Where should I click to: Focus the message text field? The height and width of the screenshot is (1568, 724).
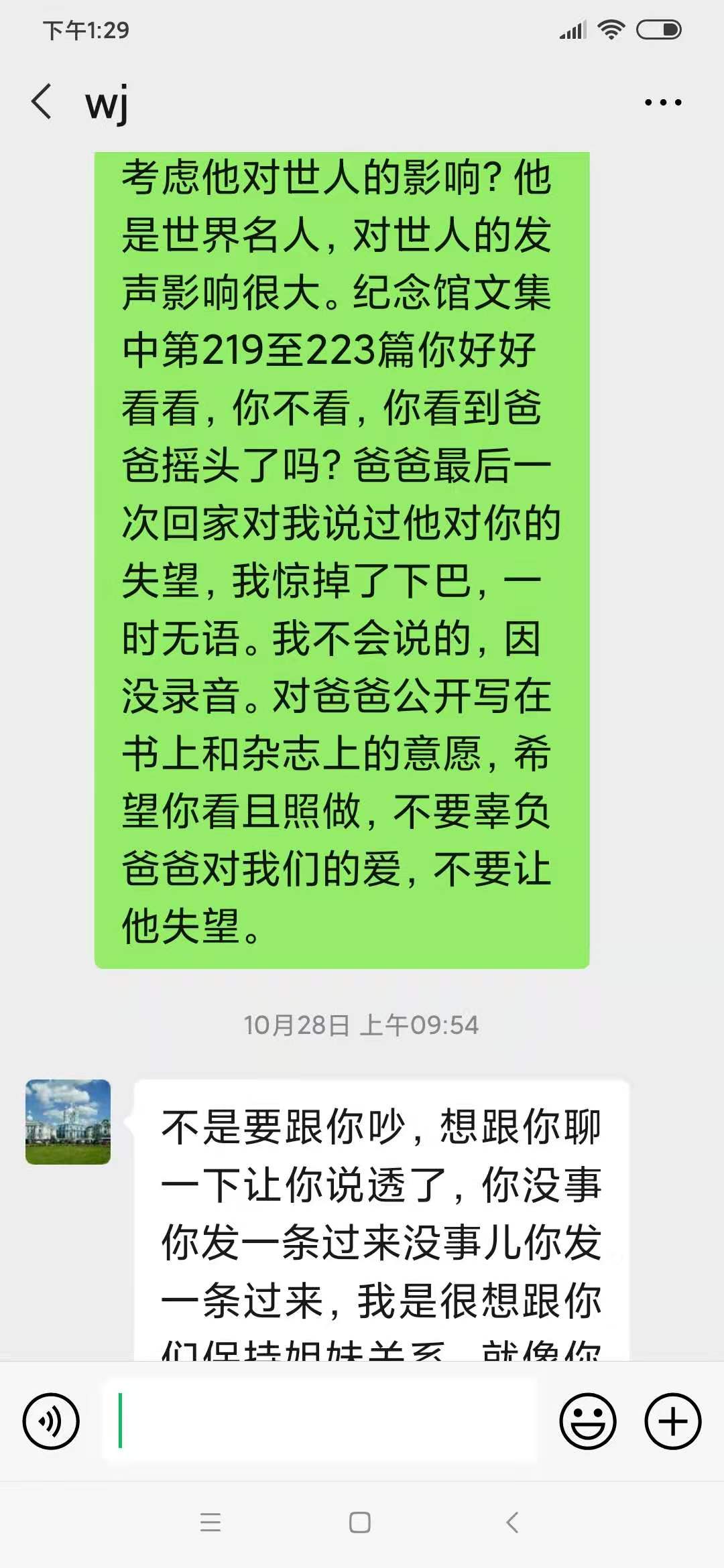320,1421
